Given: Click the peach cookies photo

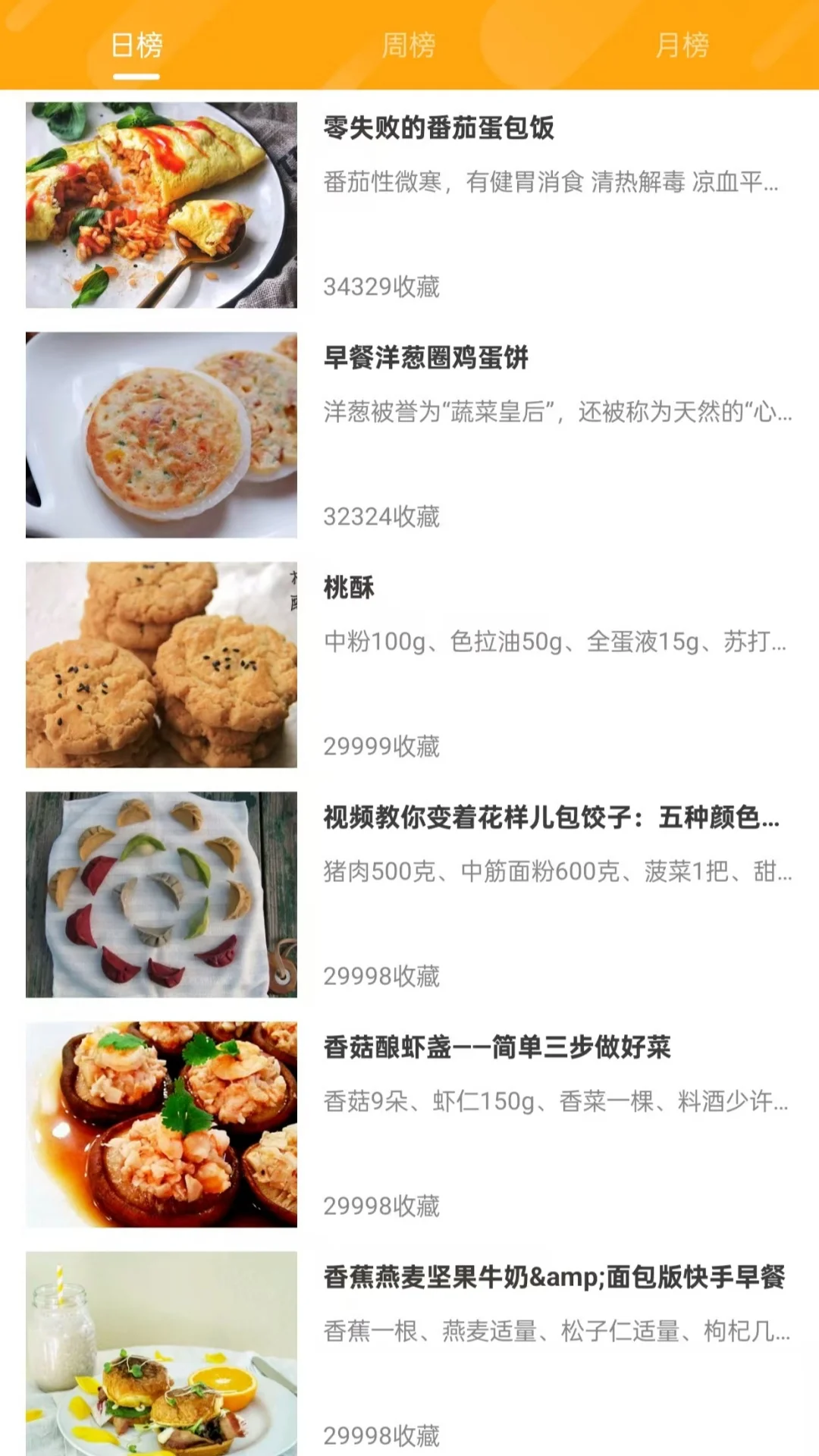Looking at the screenshot, I should pos(162,666).
